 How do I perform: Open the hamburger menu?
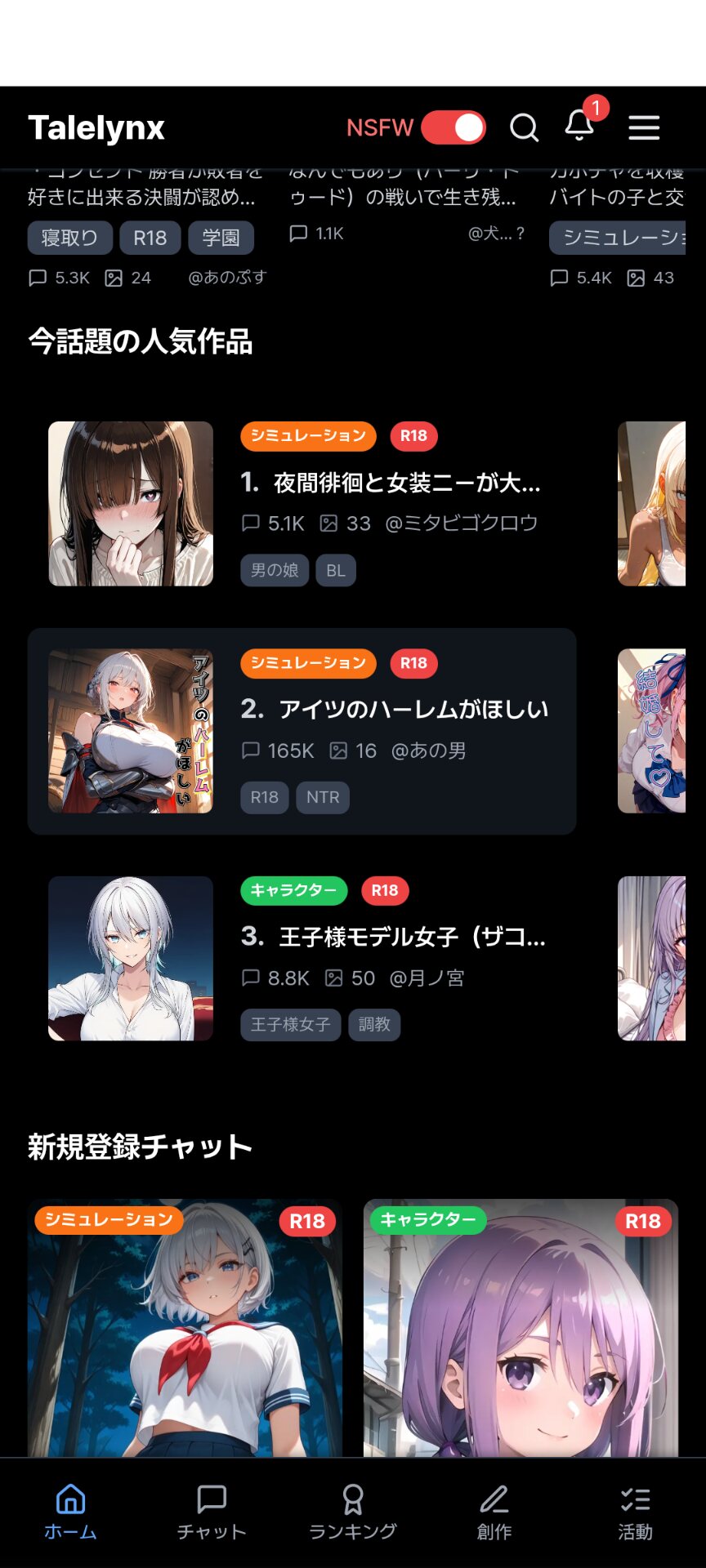pyautogui.click(x=644, y=127)
